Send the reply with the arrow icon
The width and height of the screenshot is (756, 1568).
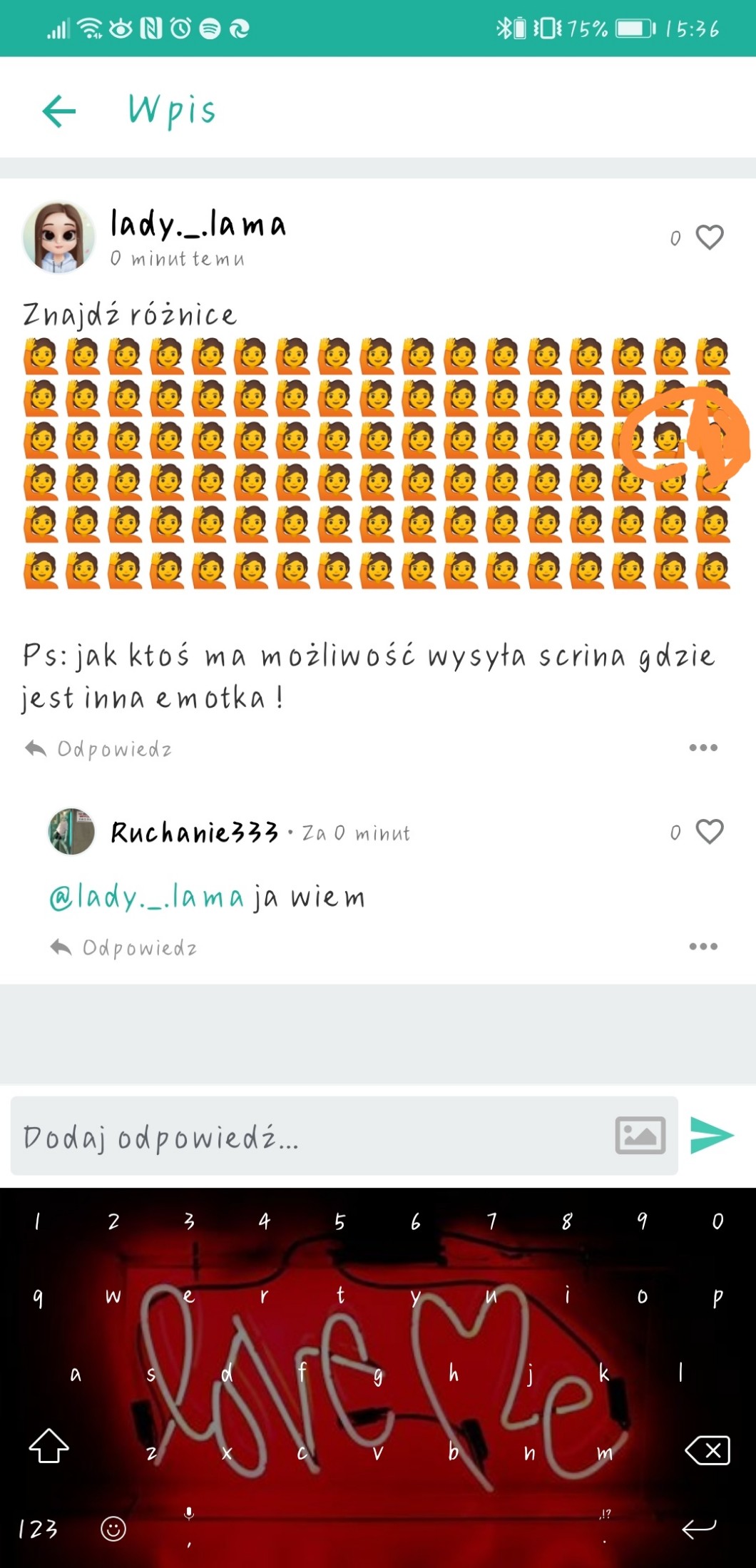click(x=712, y=1135)
